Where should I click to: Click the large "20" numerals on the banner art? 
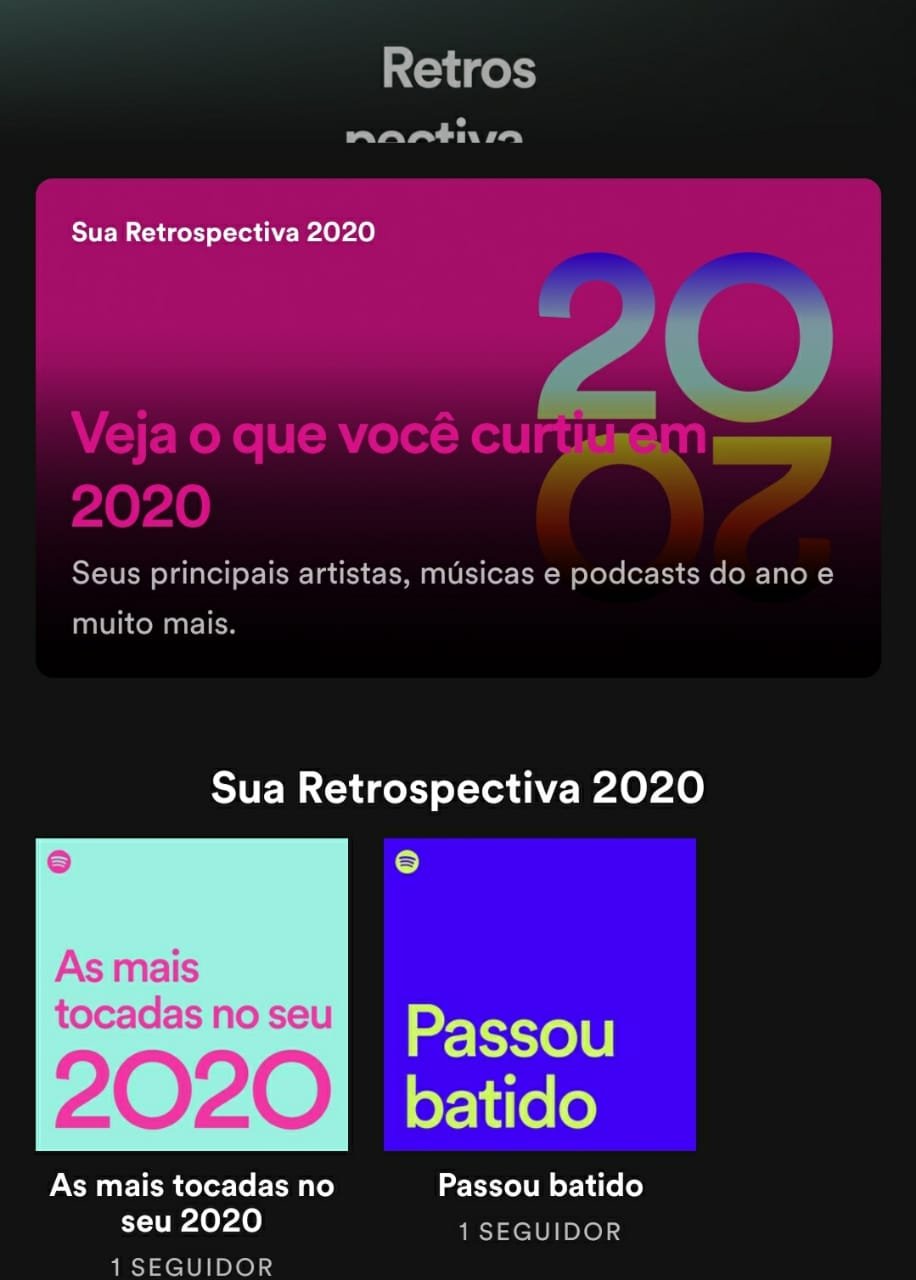[685, 340]
